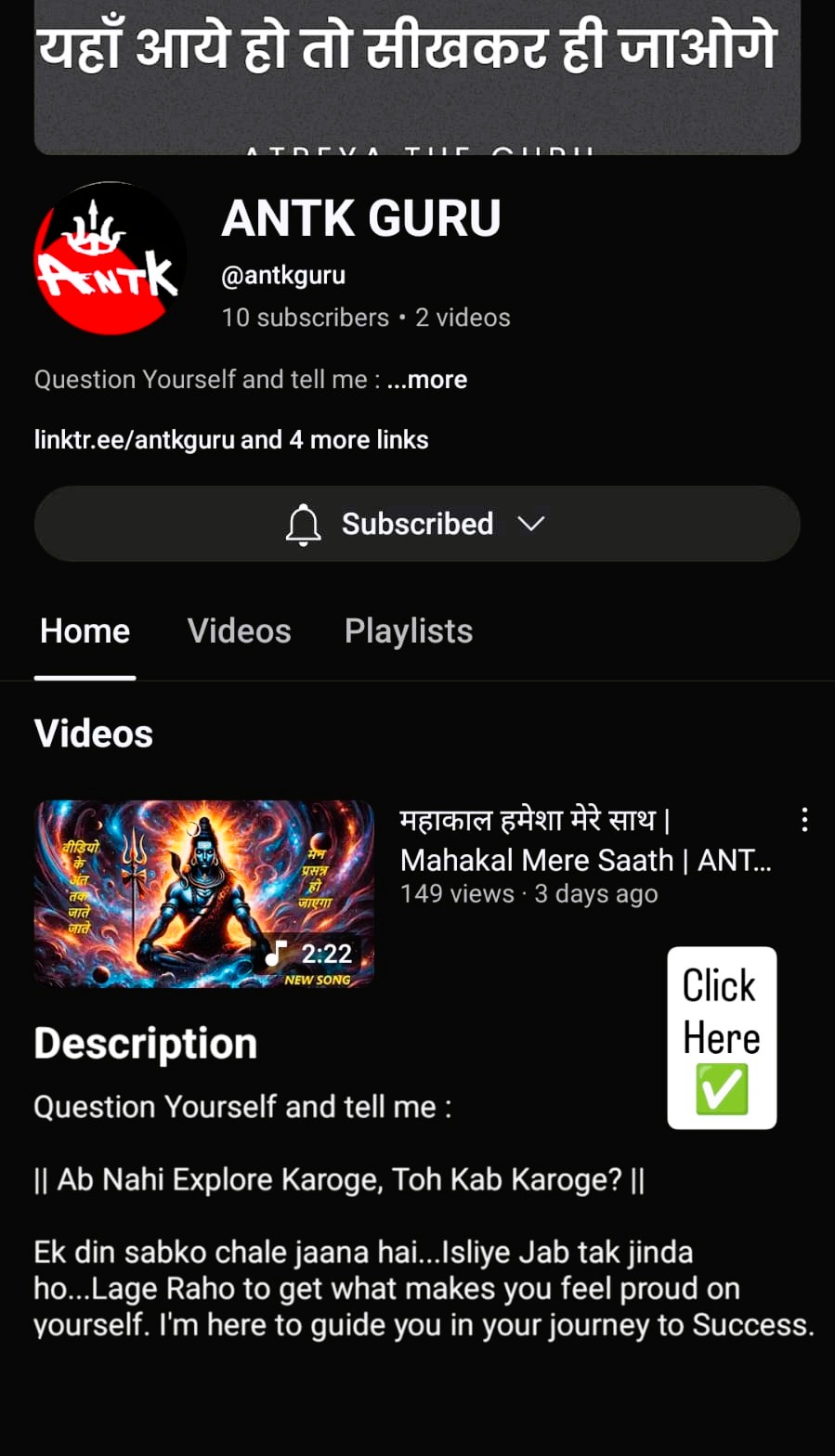Switch to the Videos tab
This screenshot has height=1456, width=835.
click(x=239, y=631)
